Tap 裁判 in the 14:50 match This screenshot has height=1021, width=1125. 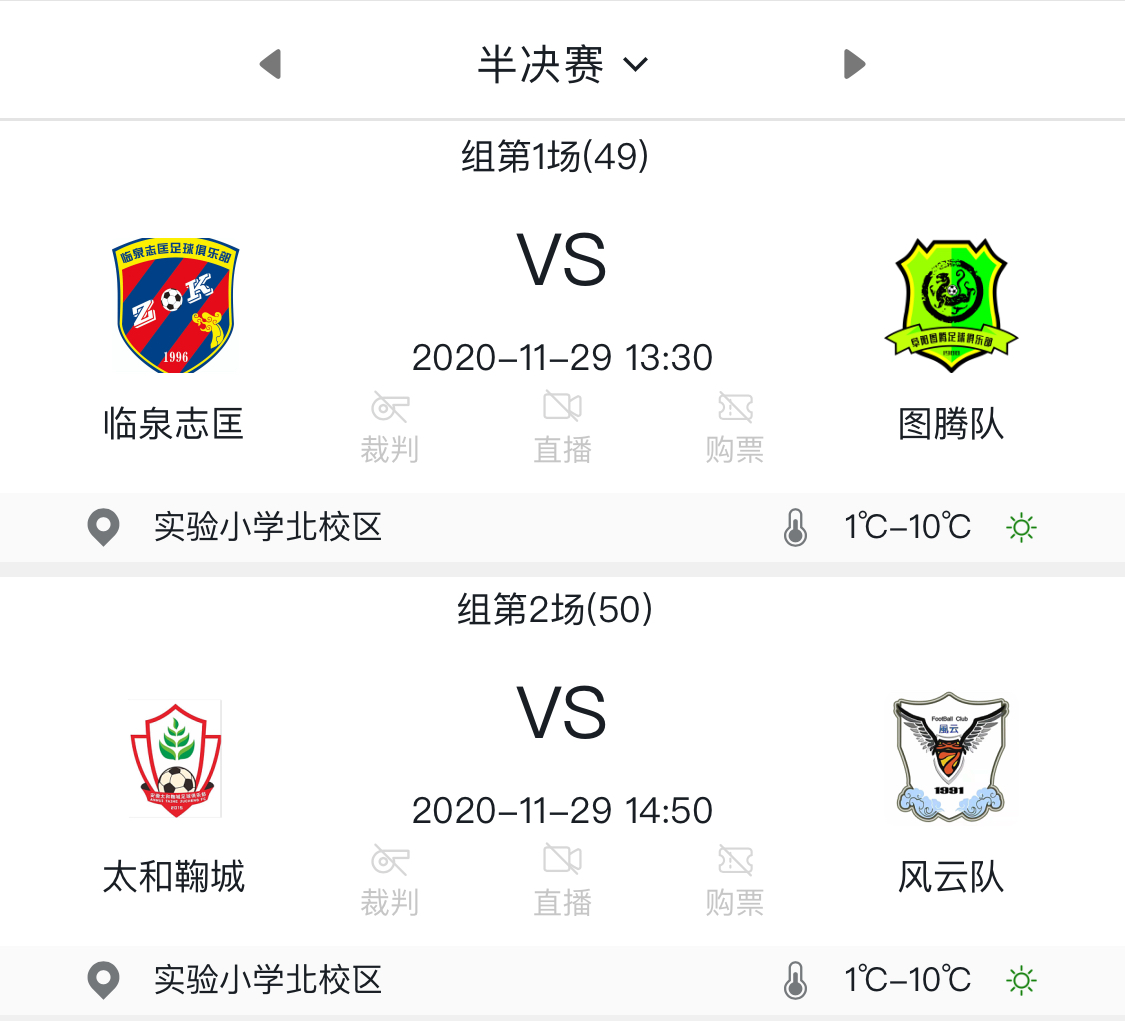(x=389, y=881)
